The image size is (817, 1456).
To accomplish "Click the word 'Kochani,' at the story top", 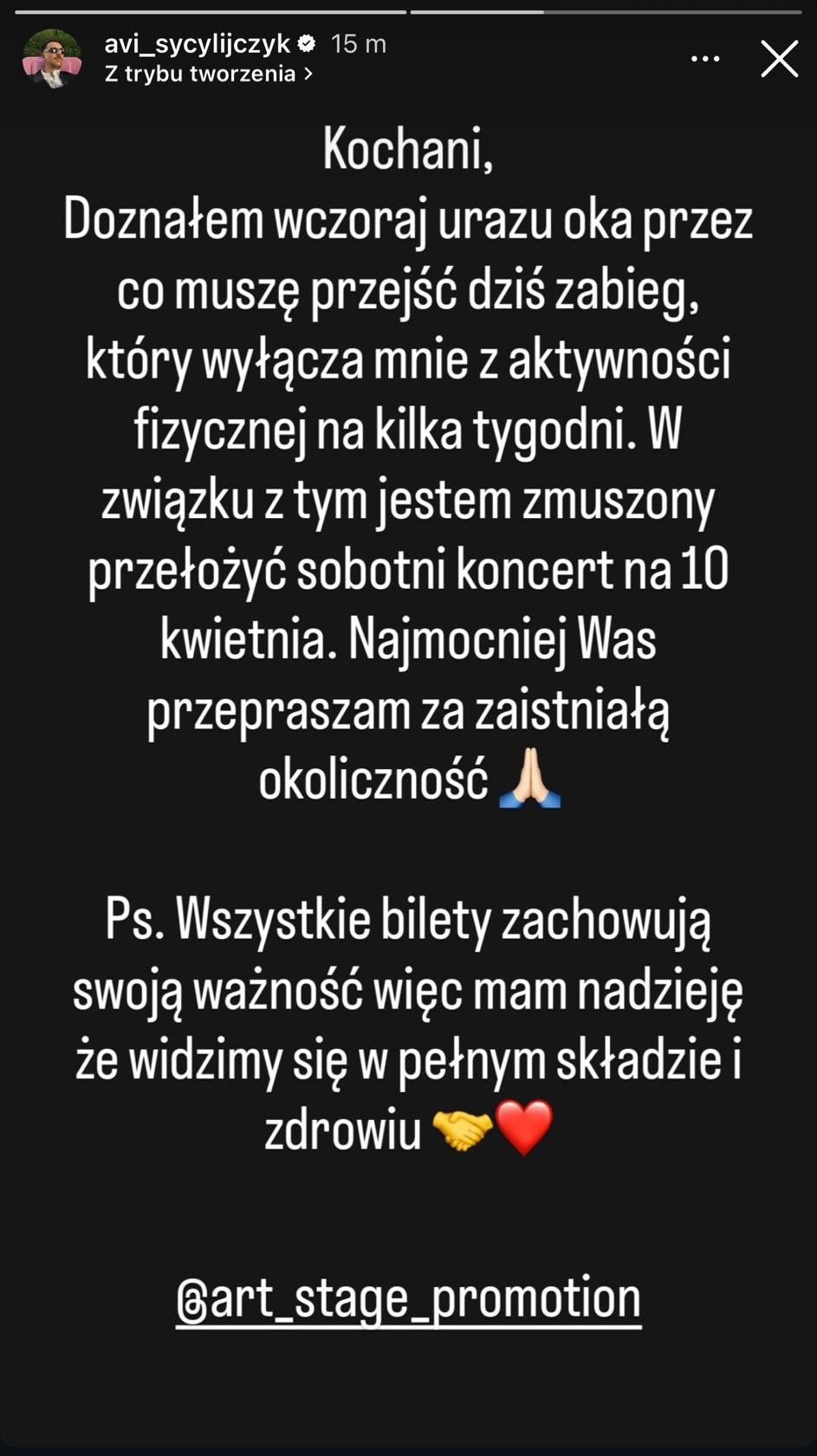I will [x=407, y=150].
